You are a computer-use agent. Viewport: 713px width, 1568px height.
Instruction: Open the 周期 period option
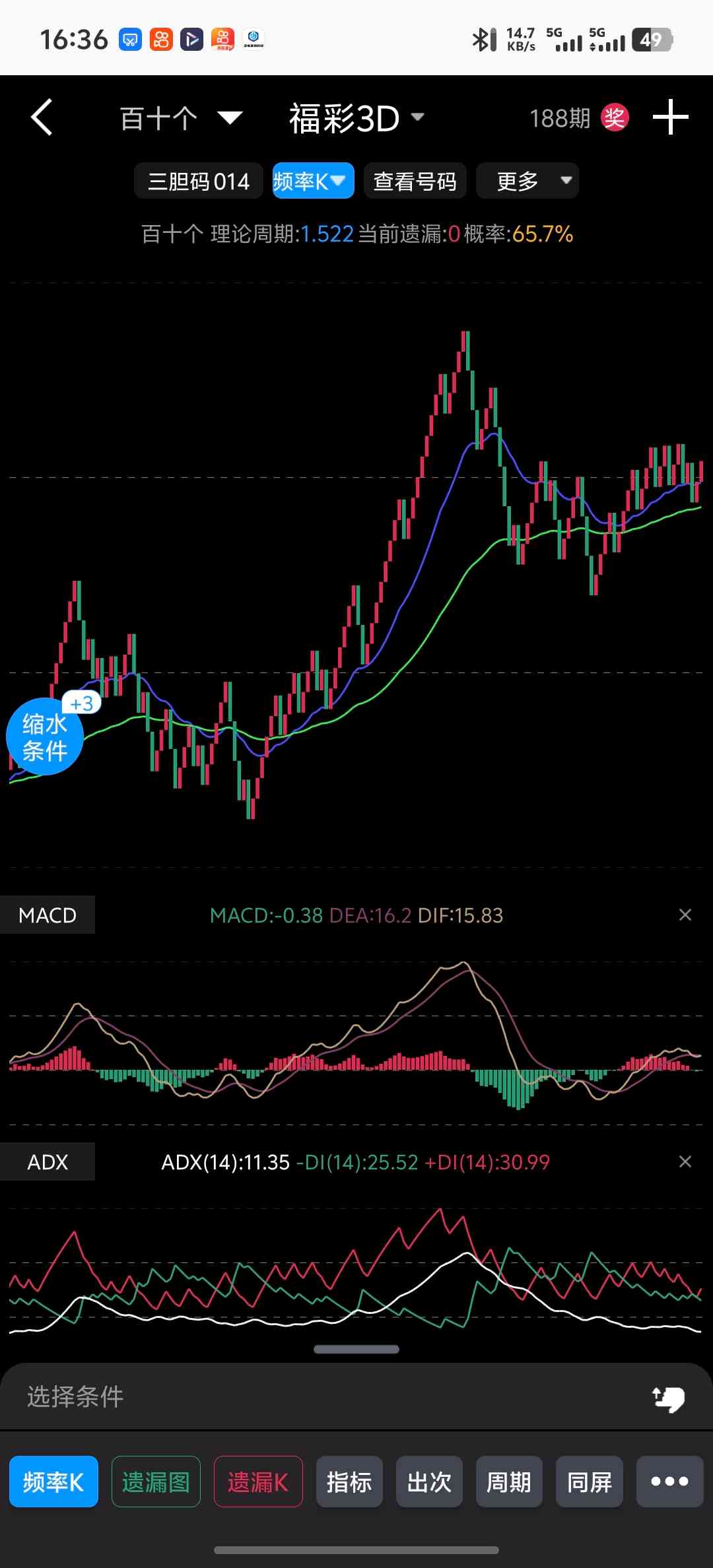pyautogui.click(x=509, y=1482)
